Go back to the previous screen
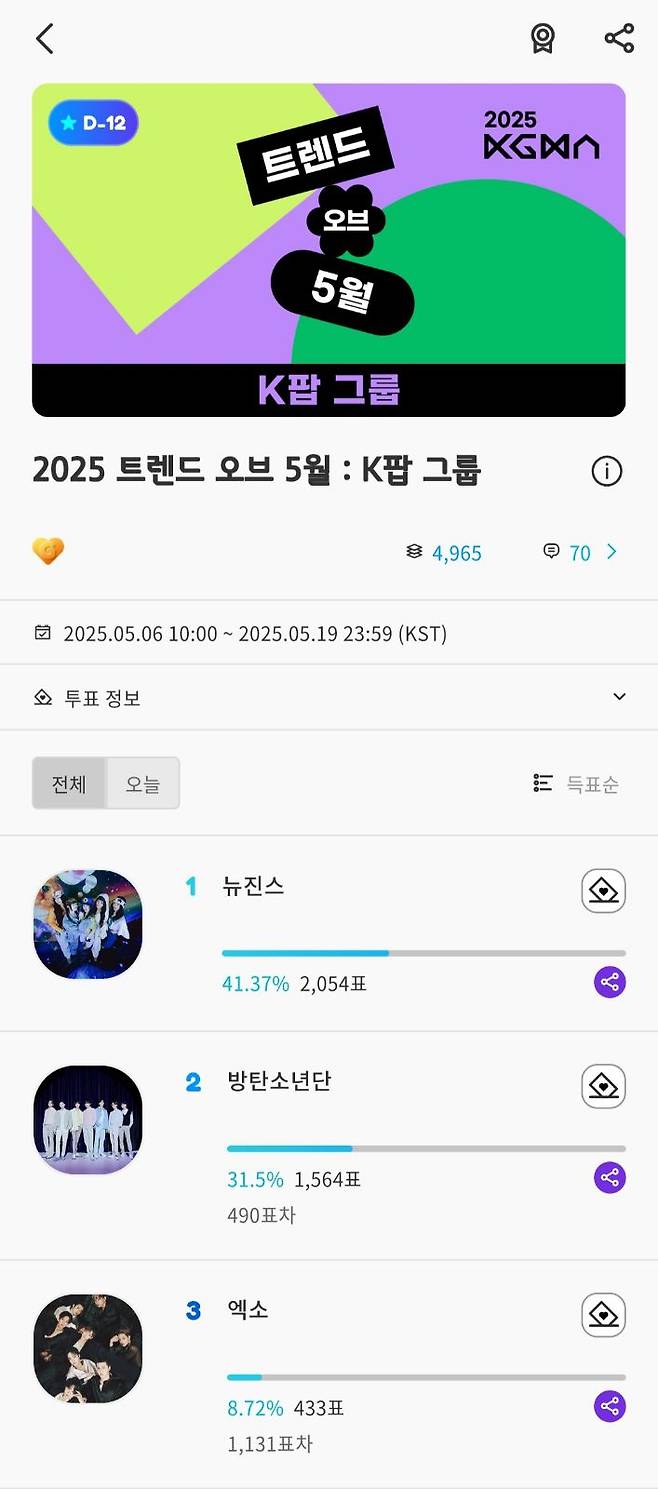 pos(45,39)
